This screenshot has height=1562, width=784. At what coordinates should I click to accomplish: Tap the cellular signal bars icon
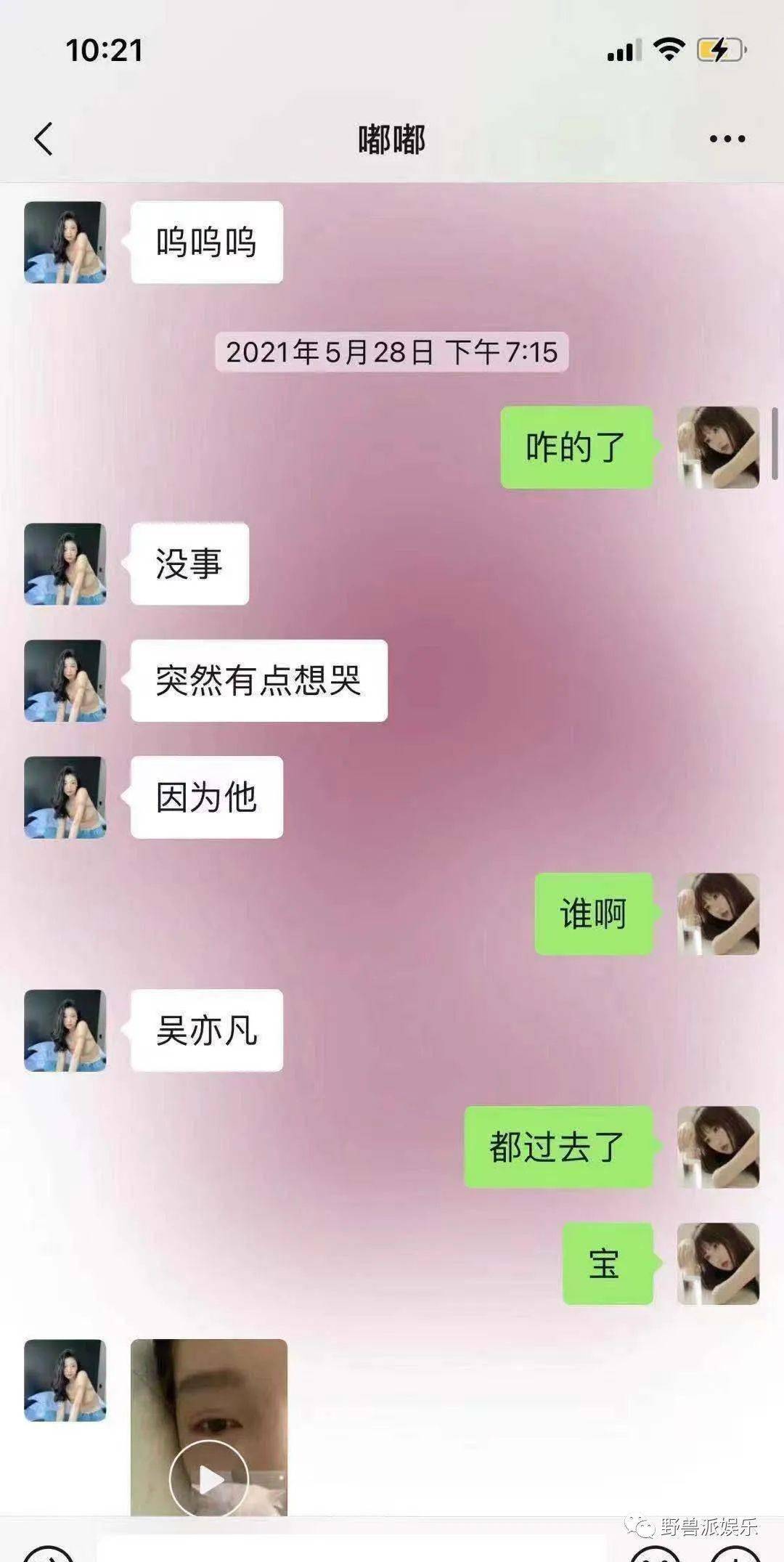coord(625,49)
